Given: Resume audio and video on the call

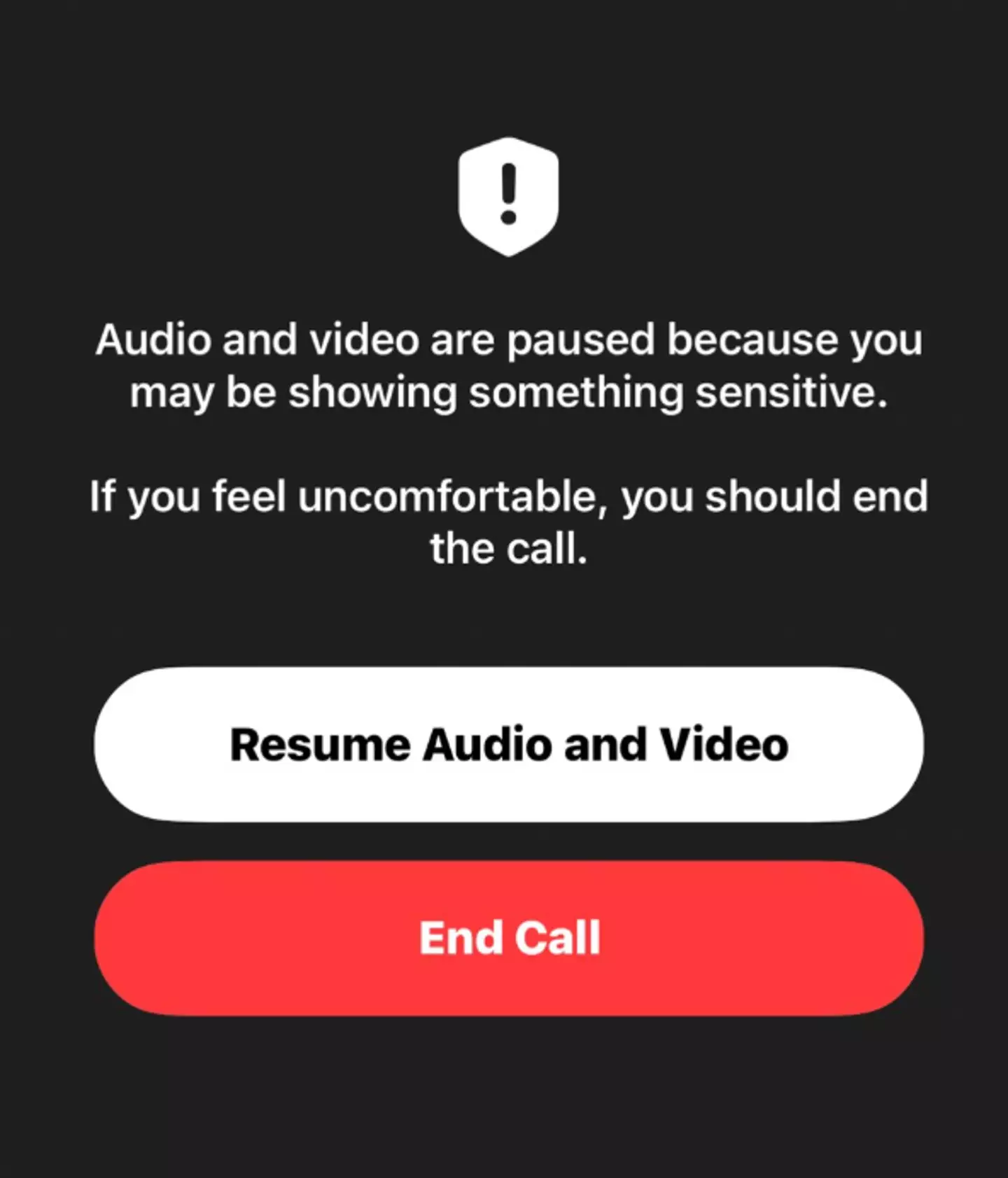Looking at the screenshot, I should point(509,744).
